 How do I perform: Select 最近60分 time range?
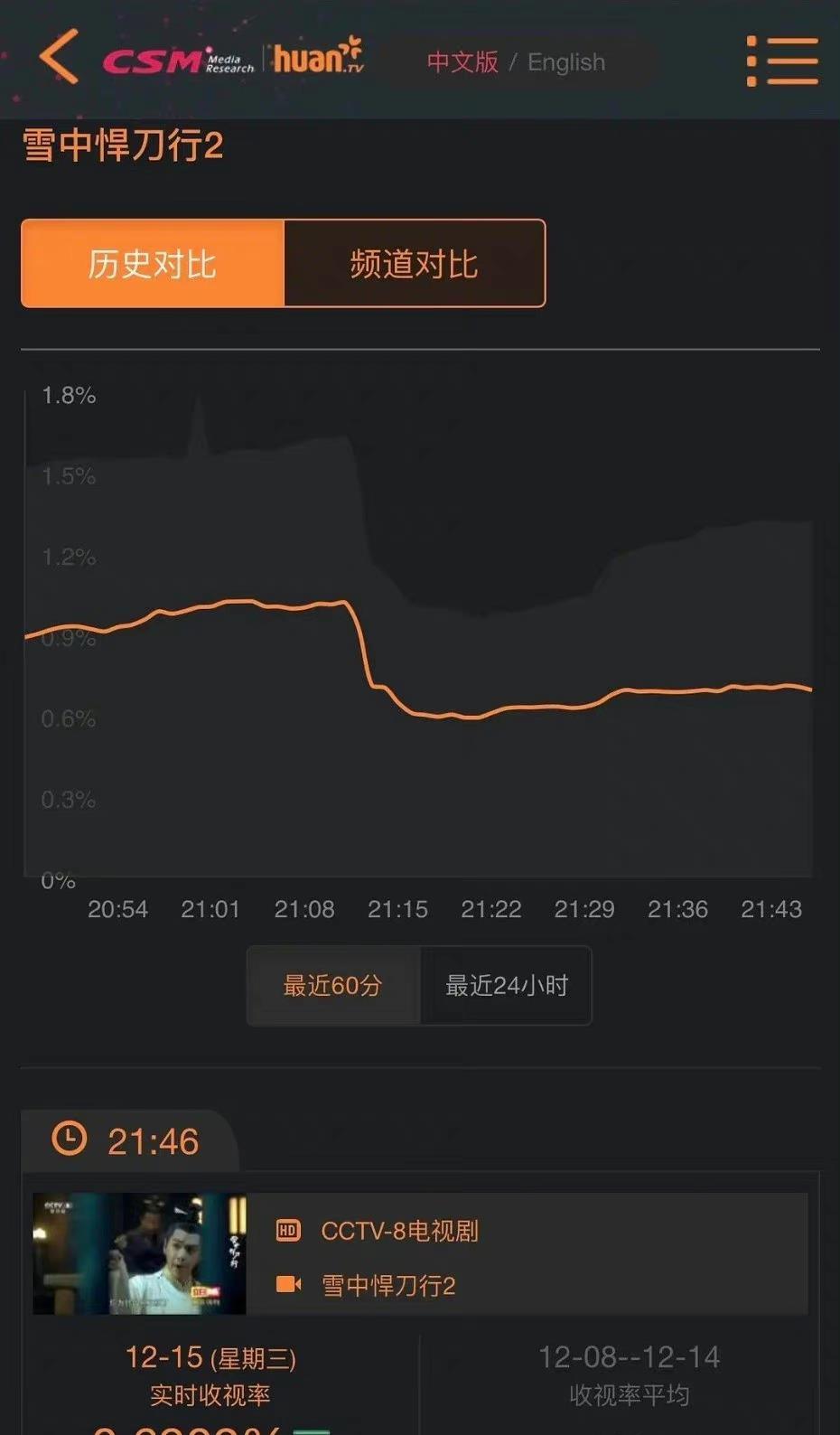332,986
